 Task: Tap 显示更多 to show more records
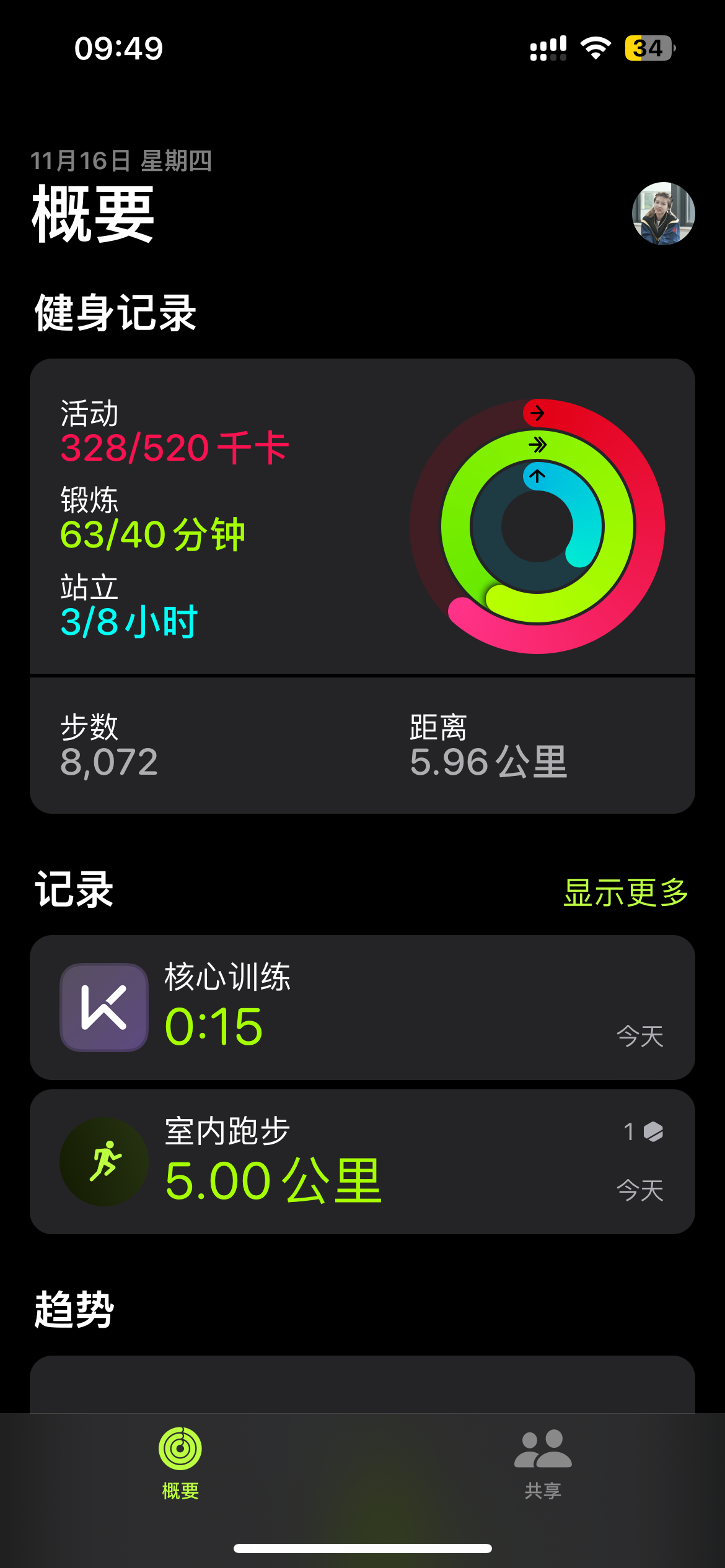click(626, 892)
